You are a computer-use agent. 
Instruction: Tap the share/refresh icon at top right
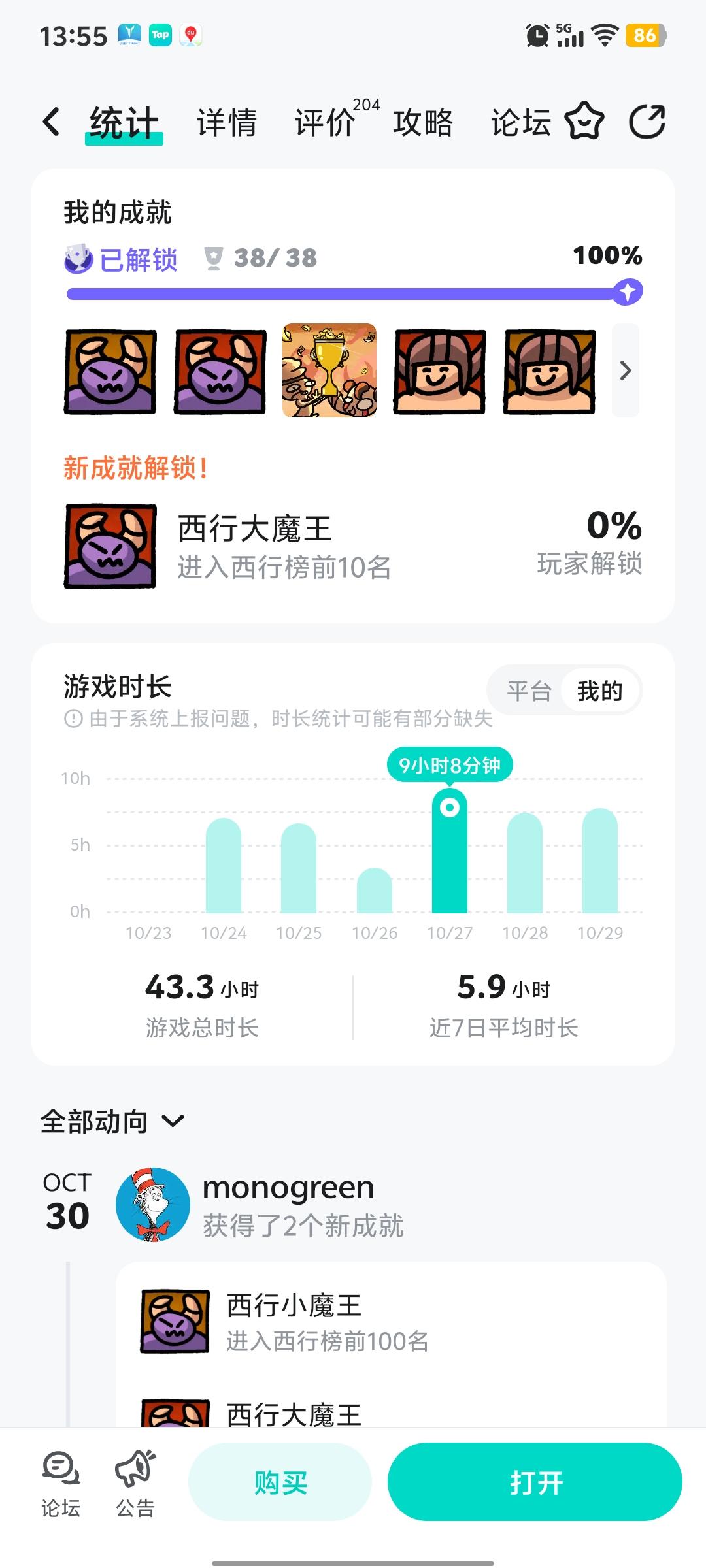(x=647, y=122)
